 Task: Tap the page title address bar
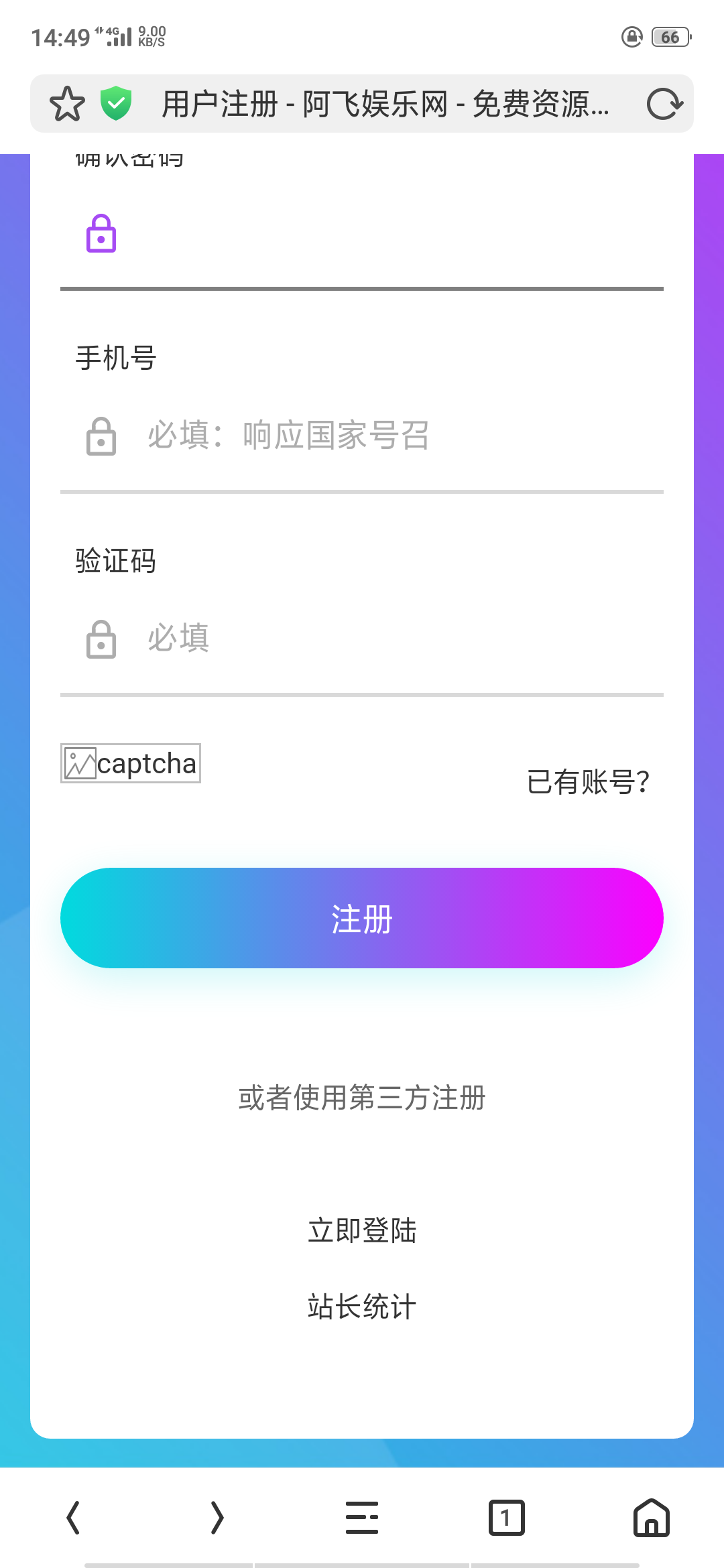click(385, 104)
